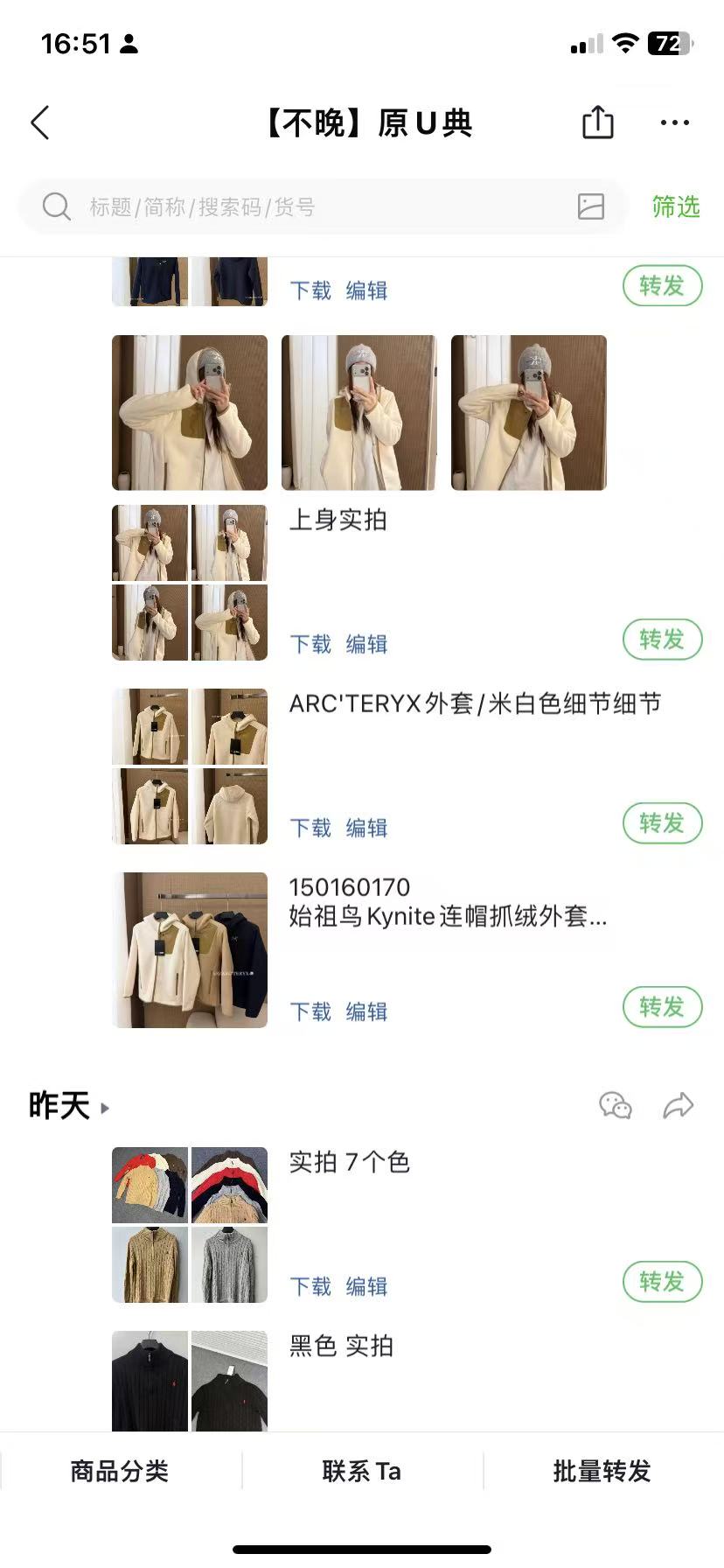Forward the ARC'TERYX外套 米白色 post

(662, 823)
